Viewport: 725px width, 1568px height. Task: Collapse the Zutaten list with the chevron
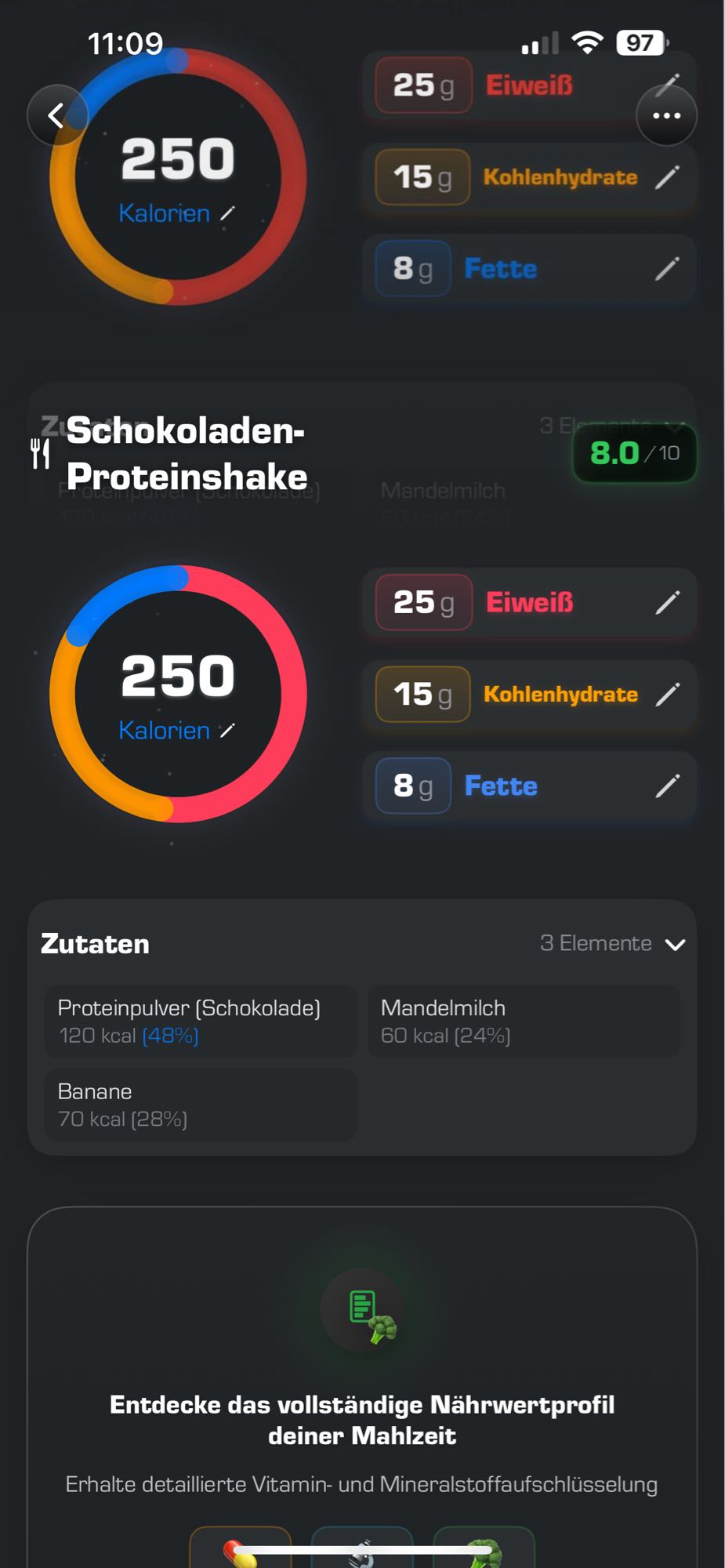pyautogui.click(x=677, y=944)
